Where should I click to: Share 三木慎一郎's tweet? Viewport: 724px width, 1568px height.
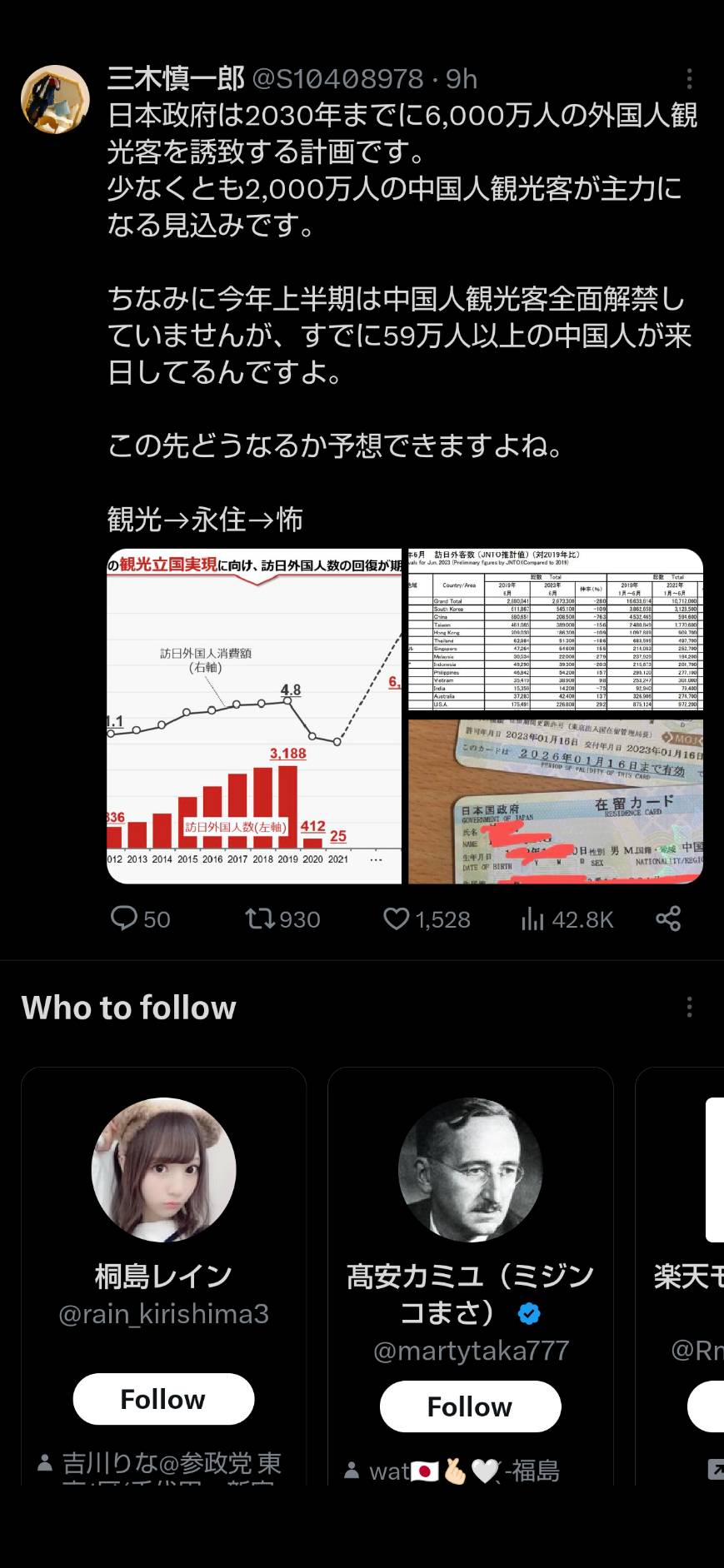tap(668, 918)
